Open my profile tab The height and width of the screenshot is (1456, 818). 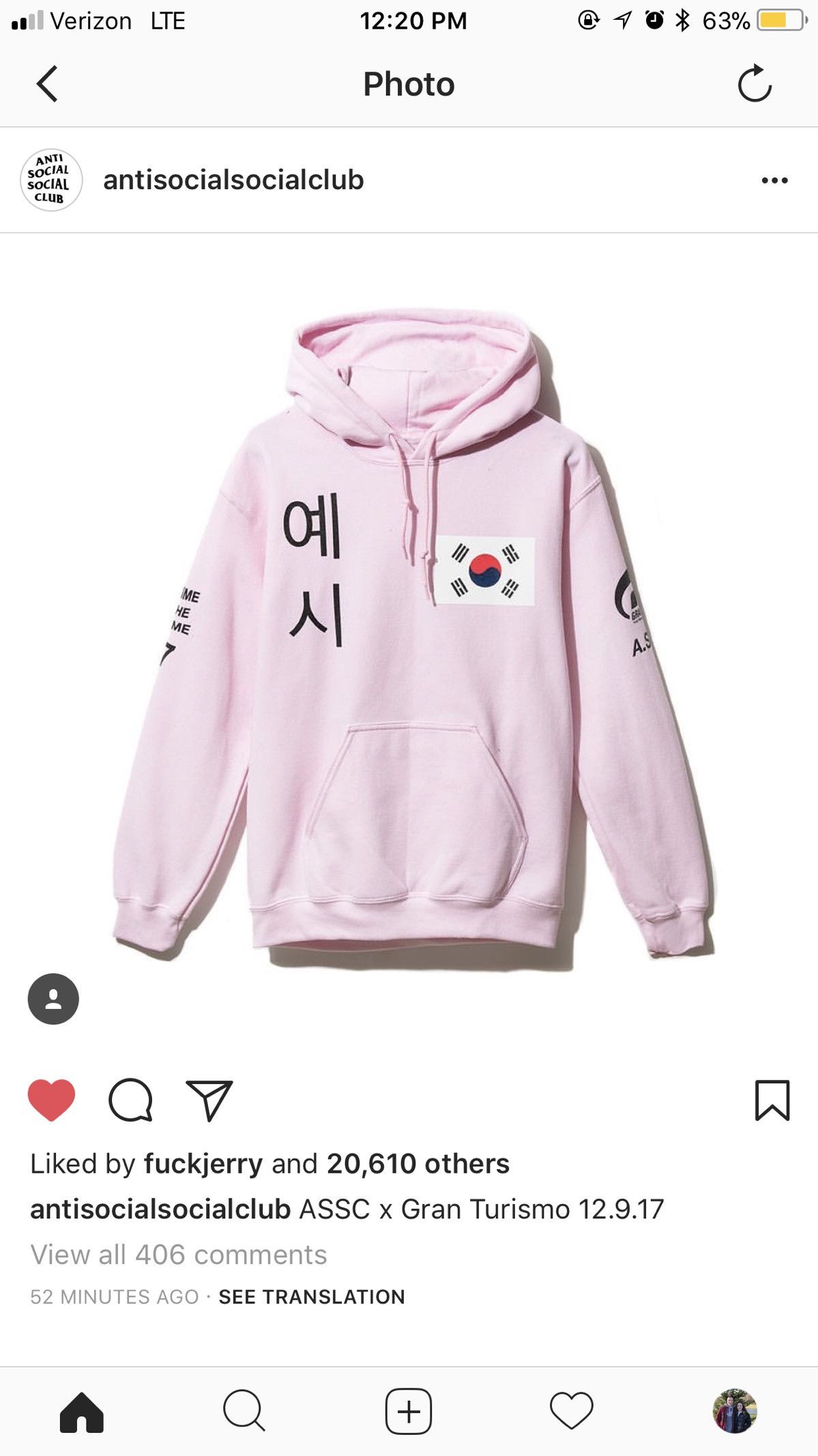[735, 1411]
